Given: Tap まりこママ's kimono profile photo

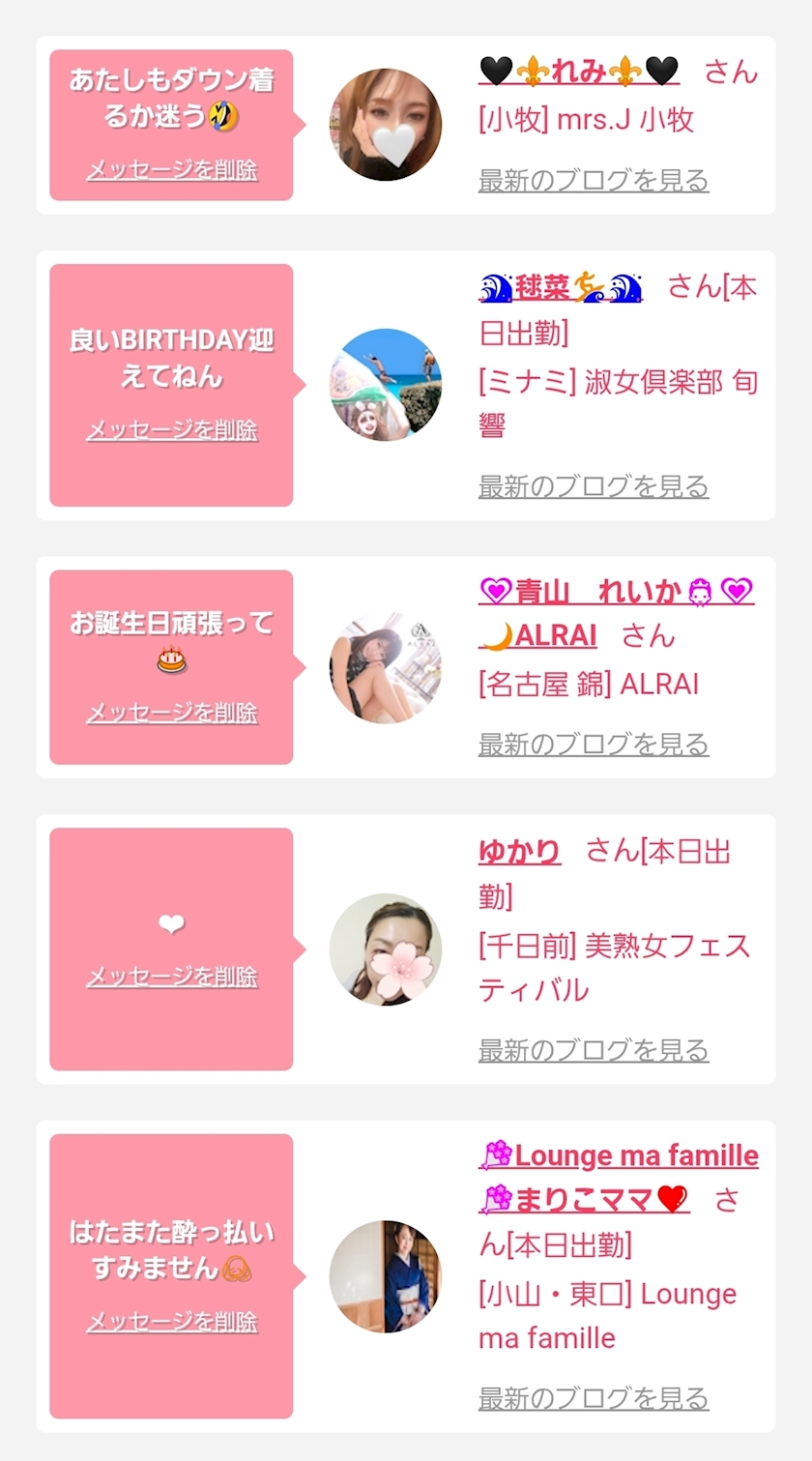Looking at the screenshot, I should click(x=386, y=1276).
